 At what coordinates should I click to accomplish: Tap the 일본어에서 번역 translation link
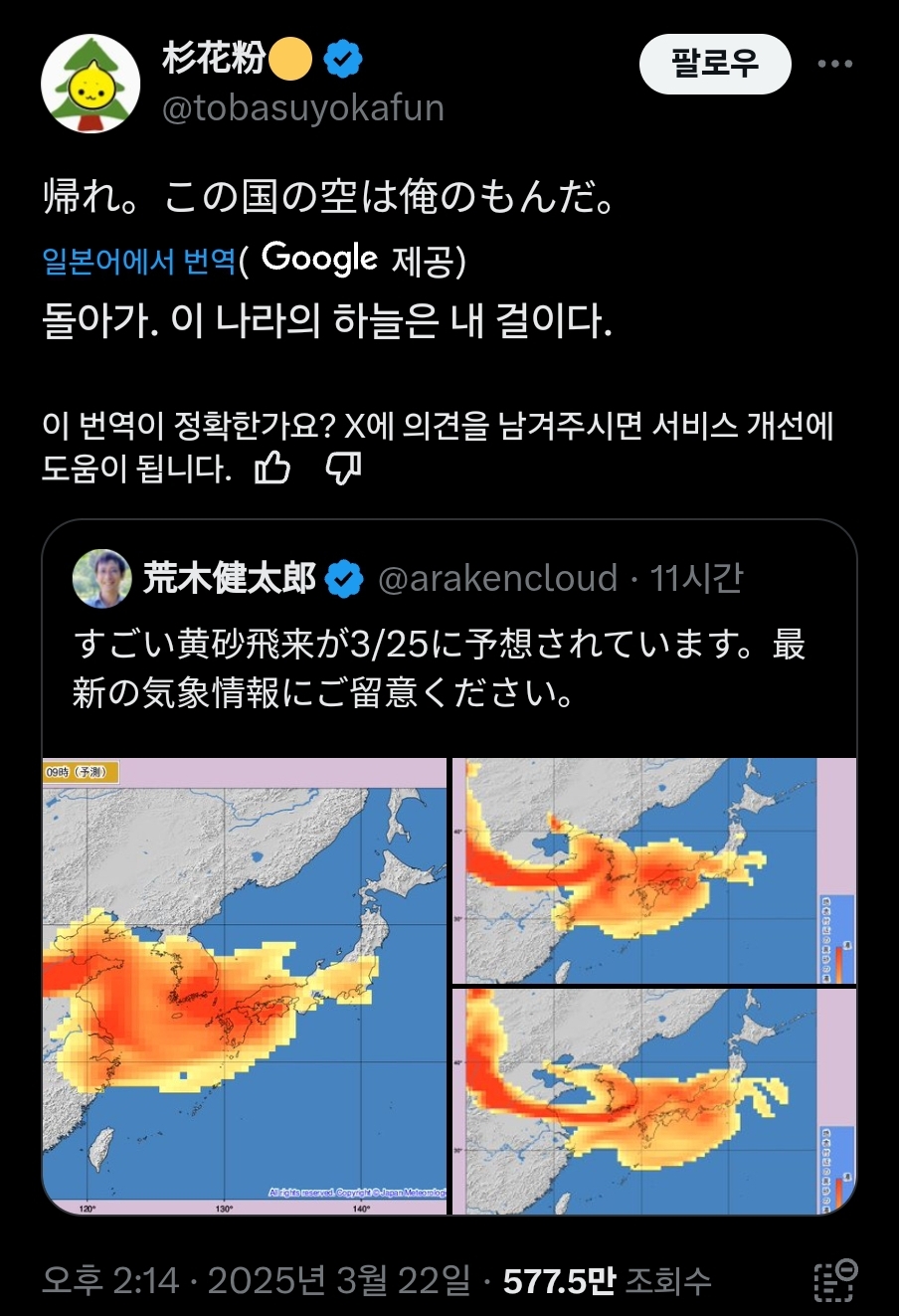pos(139,261)
